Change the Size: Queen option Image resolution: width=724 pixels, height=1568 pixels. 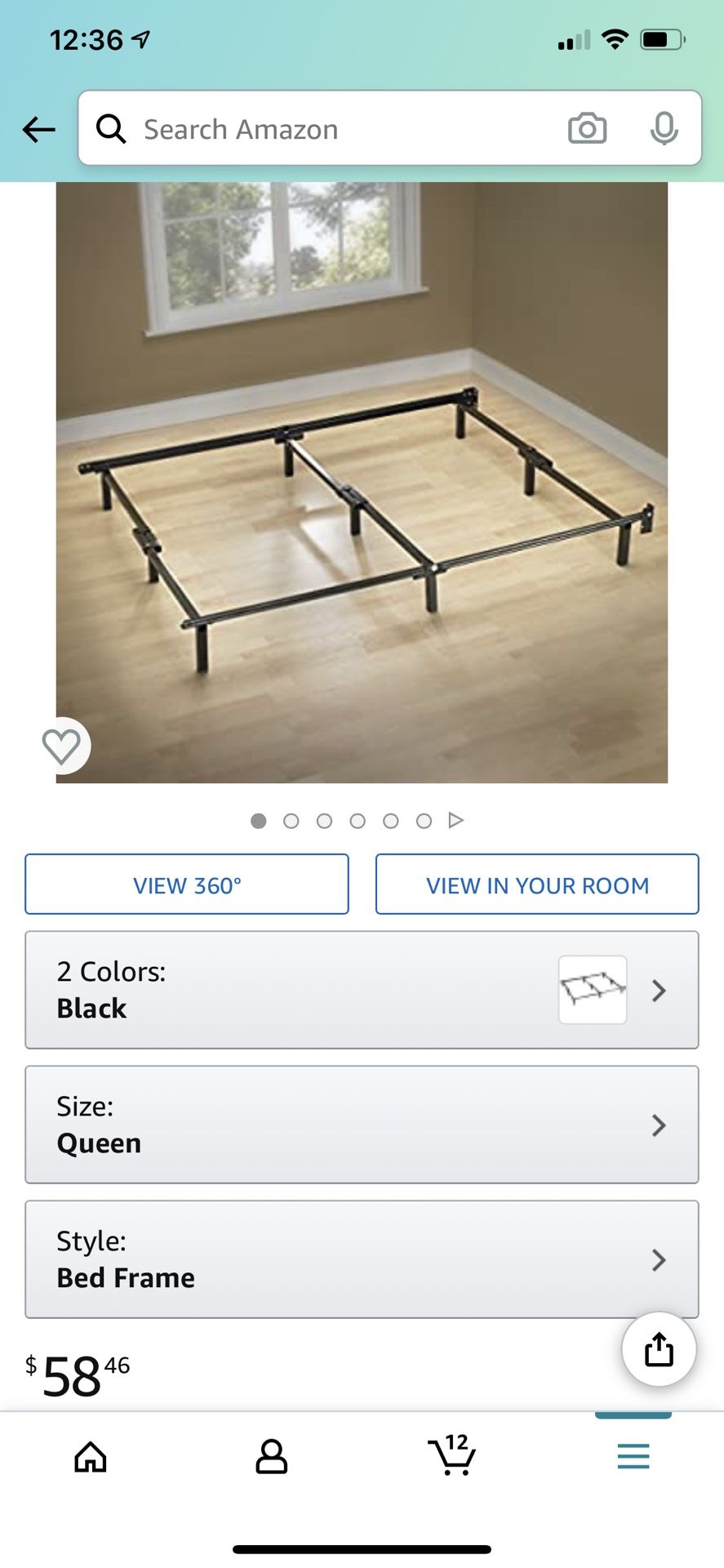click(362, 1125)
